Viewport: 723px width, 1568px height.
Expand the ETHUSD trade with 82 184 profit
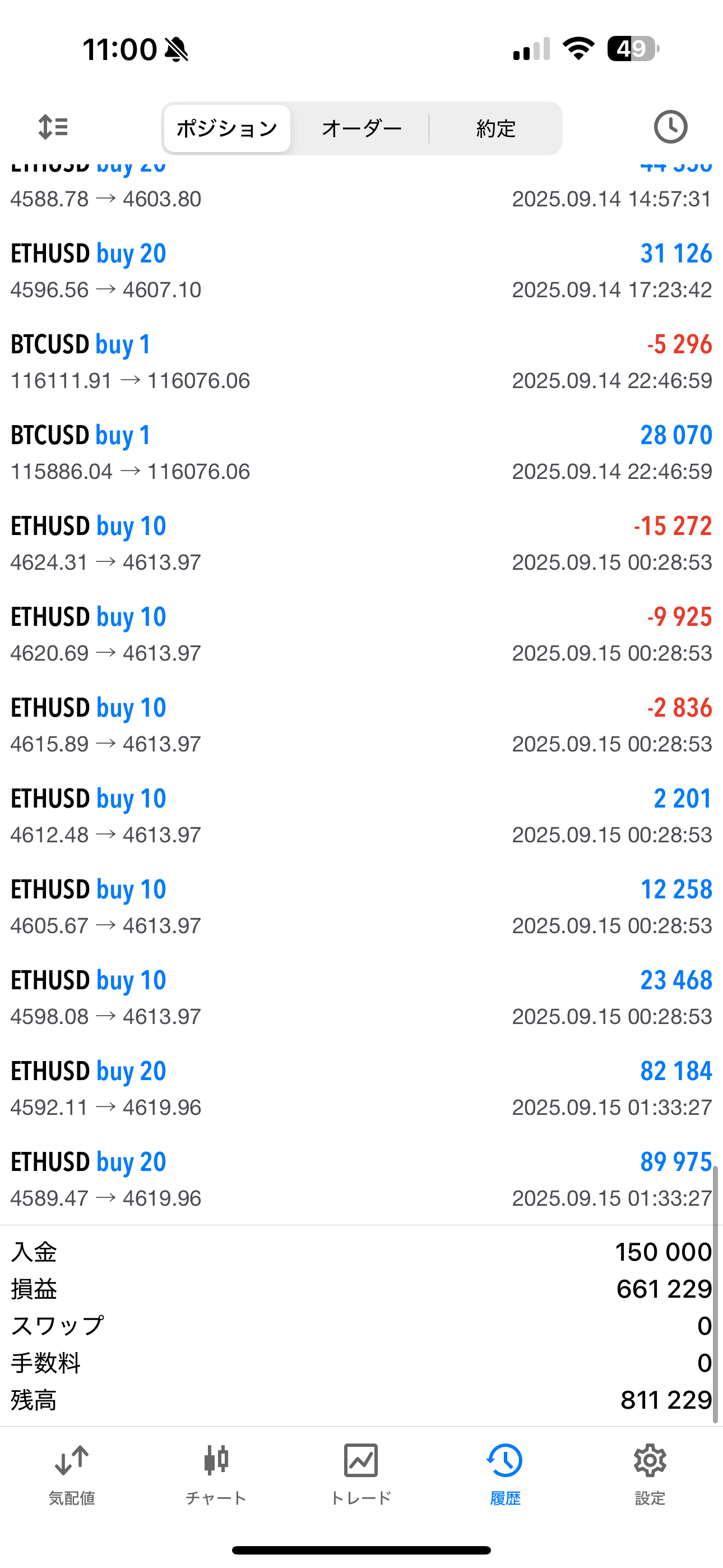(361, 1089)
